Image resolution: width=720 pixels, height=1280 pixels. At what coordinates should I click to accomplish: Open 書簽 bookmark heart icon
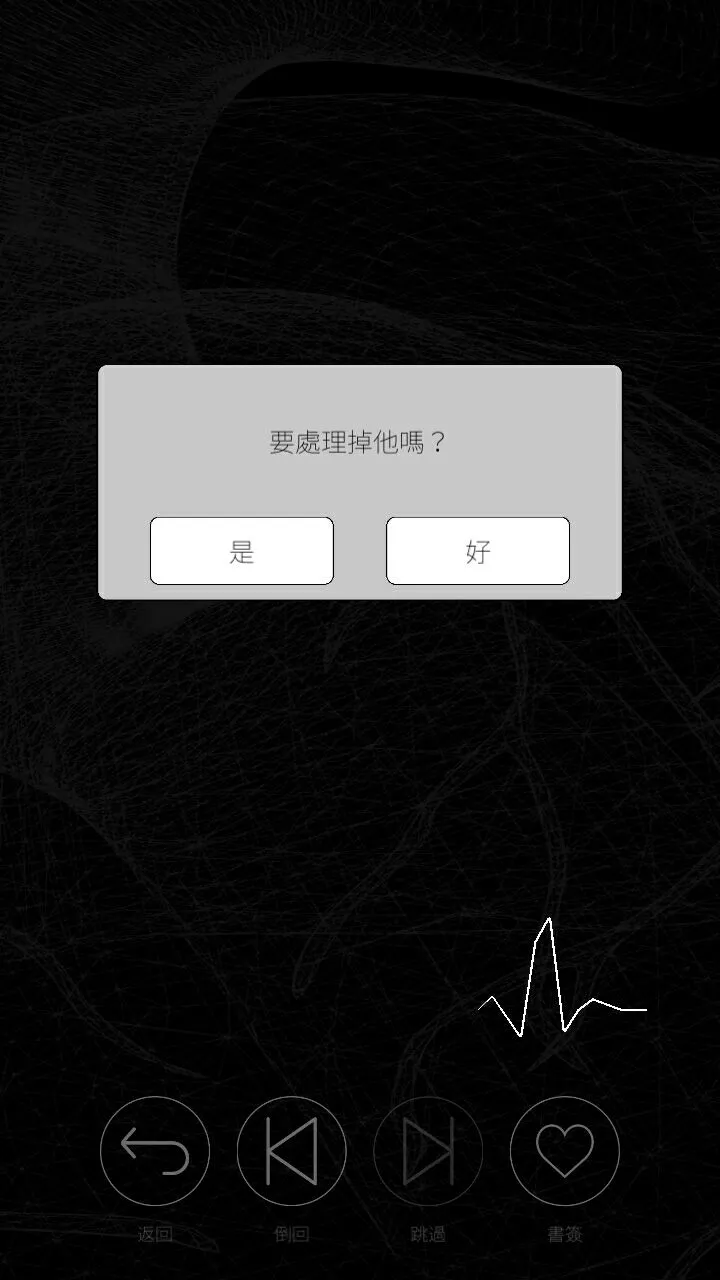click(565, 1151)
